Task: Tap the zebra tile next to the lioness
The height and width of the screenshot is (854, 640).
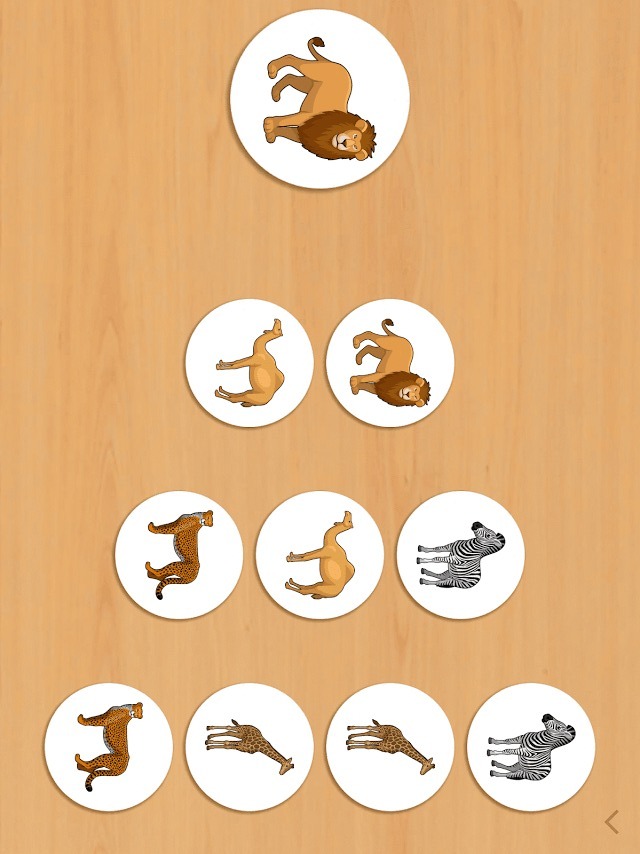Action: tap(460, 555)
